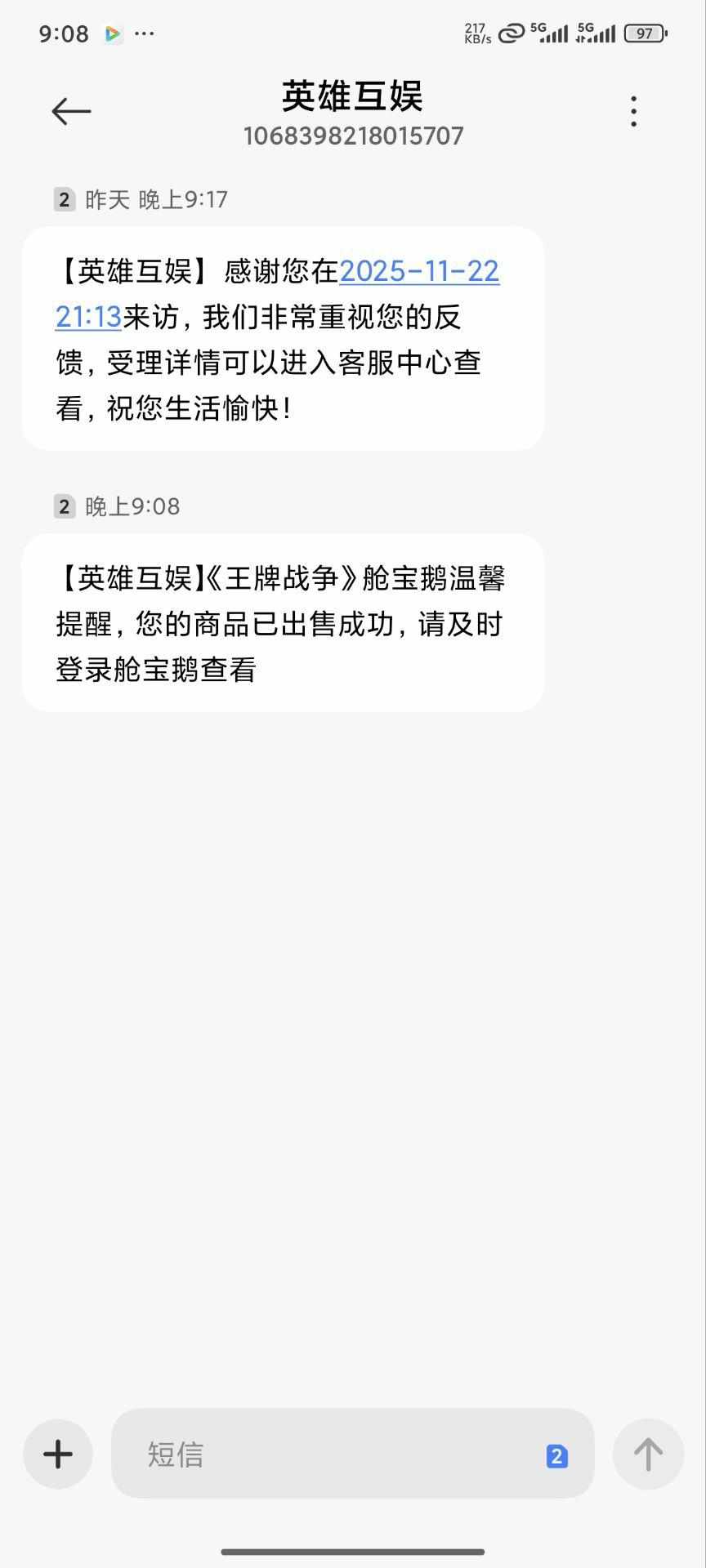Tap the plus attachment button

pos(58,1454)
